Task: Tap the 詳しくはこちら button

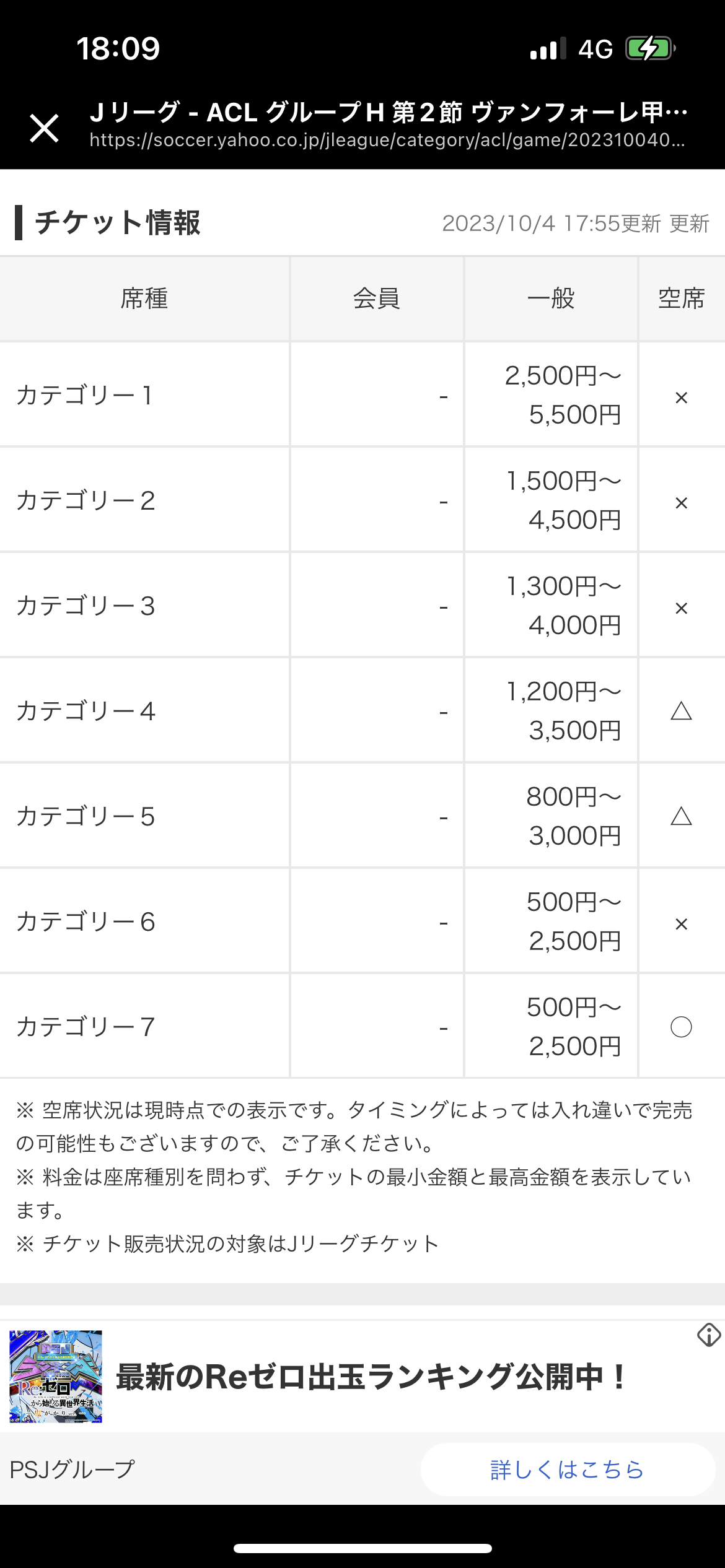Action: (x=567, y=1469)
